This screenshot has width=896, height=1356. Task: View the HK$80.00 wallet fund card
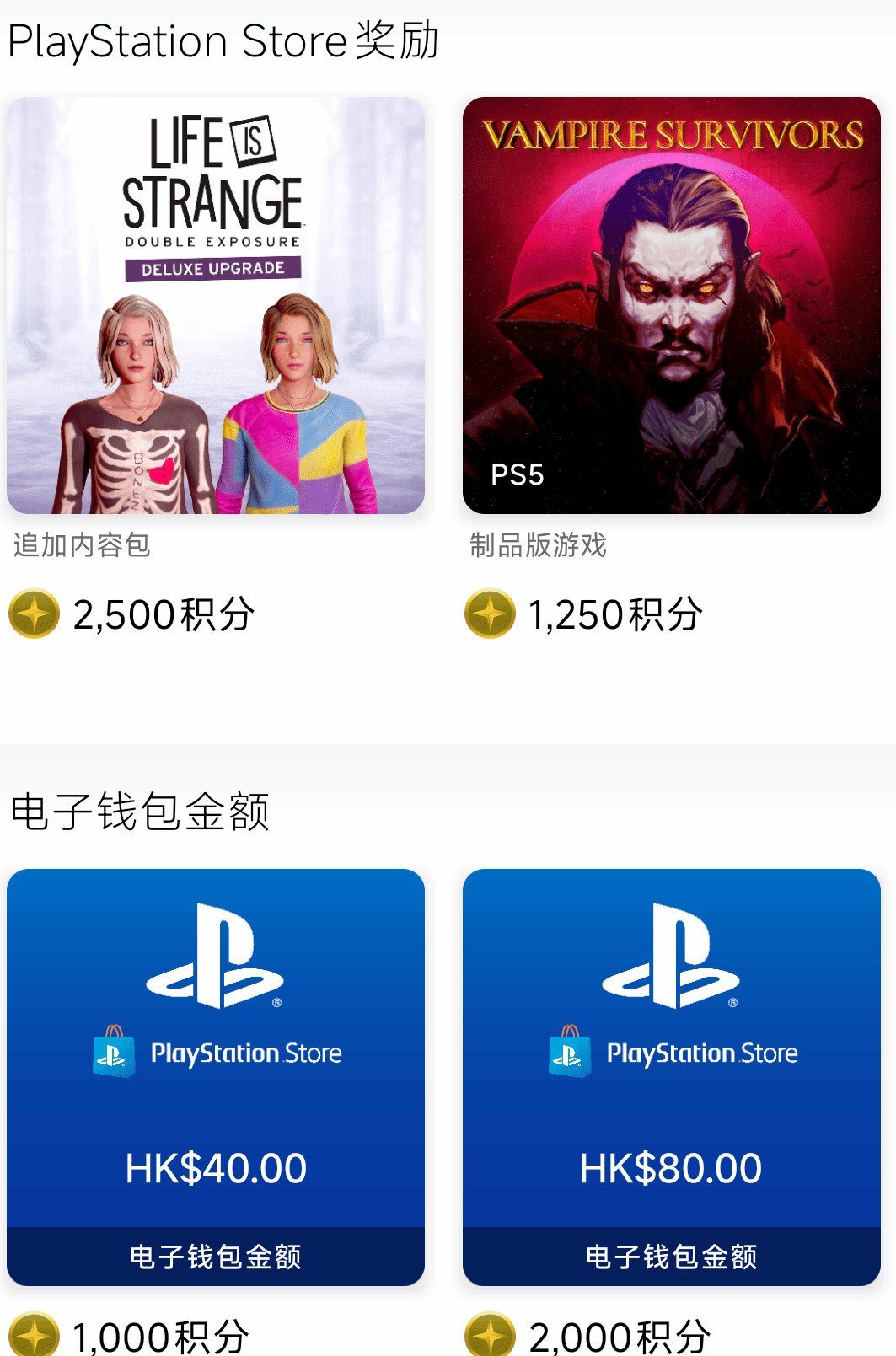click(671, 1076)
